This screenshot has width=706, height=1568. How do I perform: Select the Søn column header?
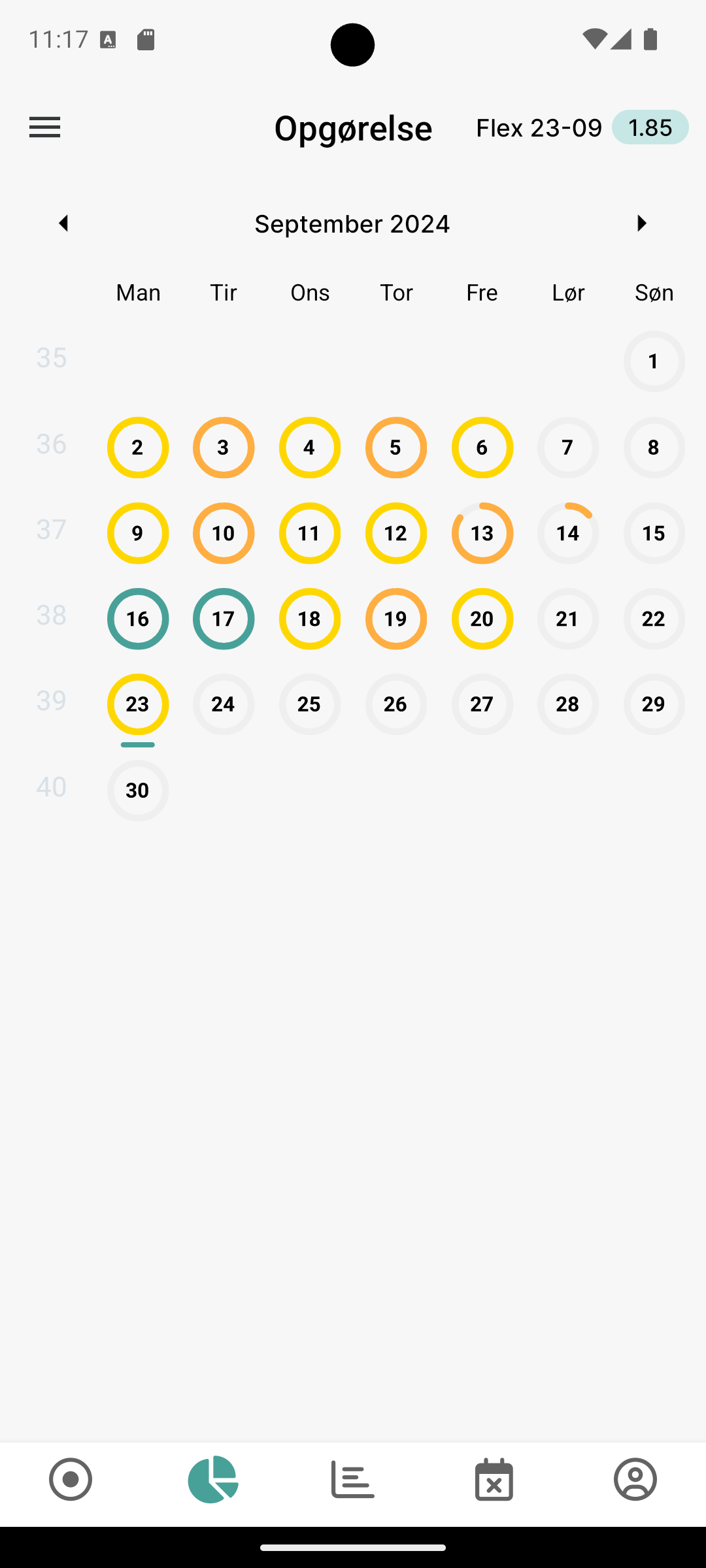coord(654,292)
